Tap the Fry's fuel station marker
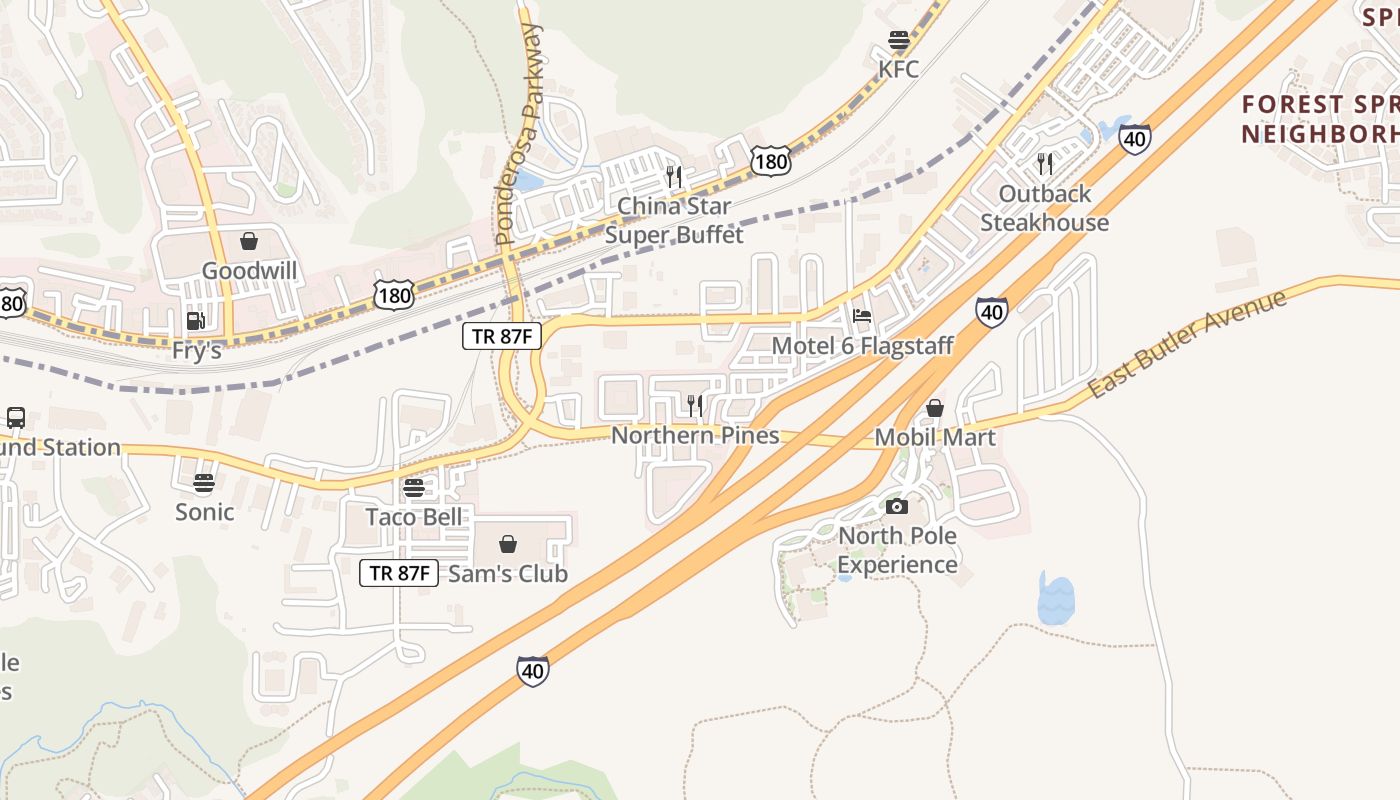This screenshot has height=800, width=1400. (195, 321)
